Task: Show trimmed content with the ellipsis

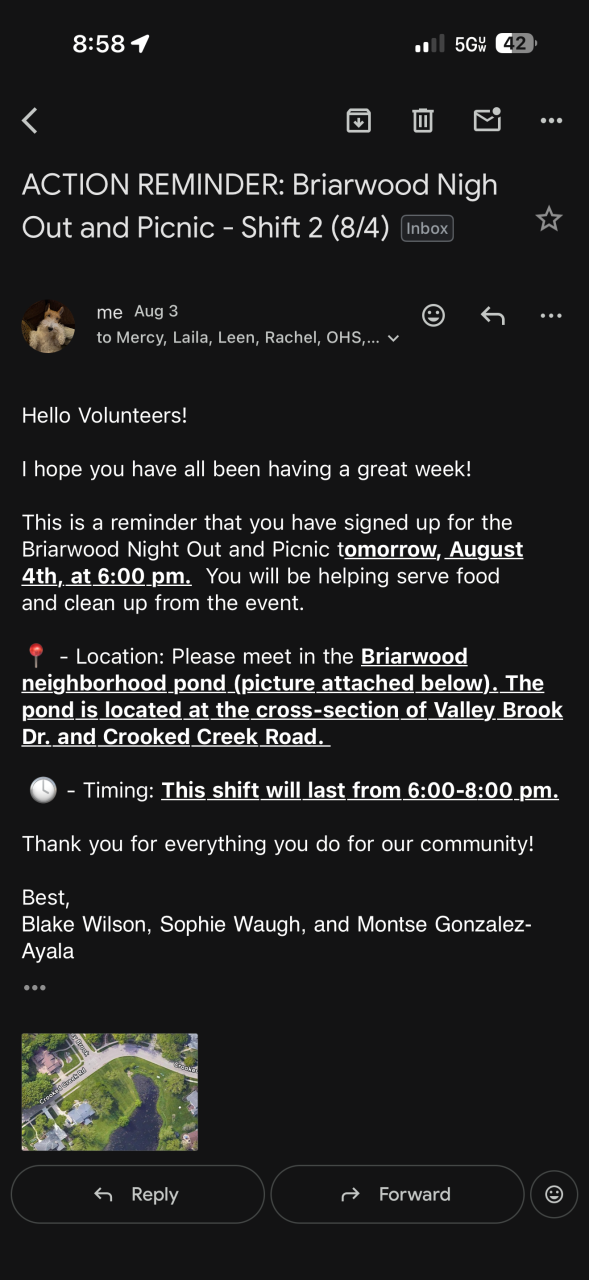Action: [x=35, y=987]
